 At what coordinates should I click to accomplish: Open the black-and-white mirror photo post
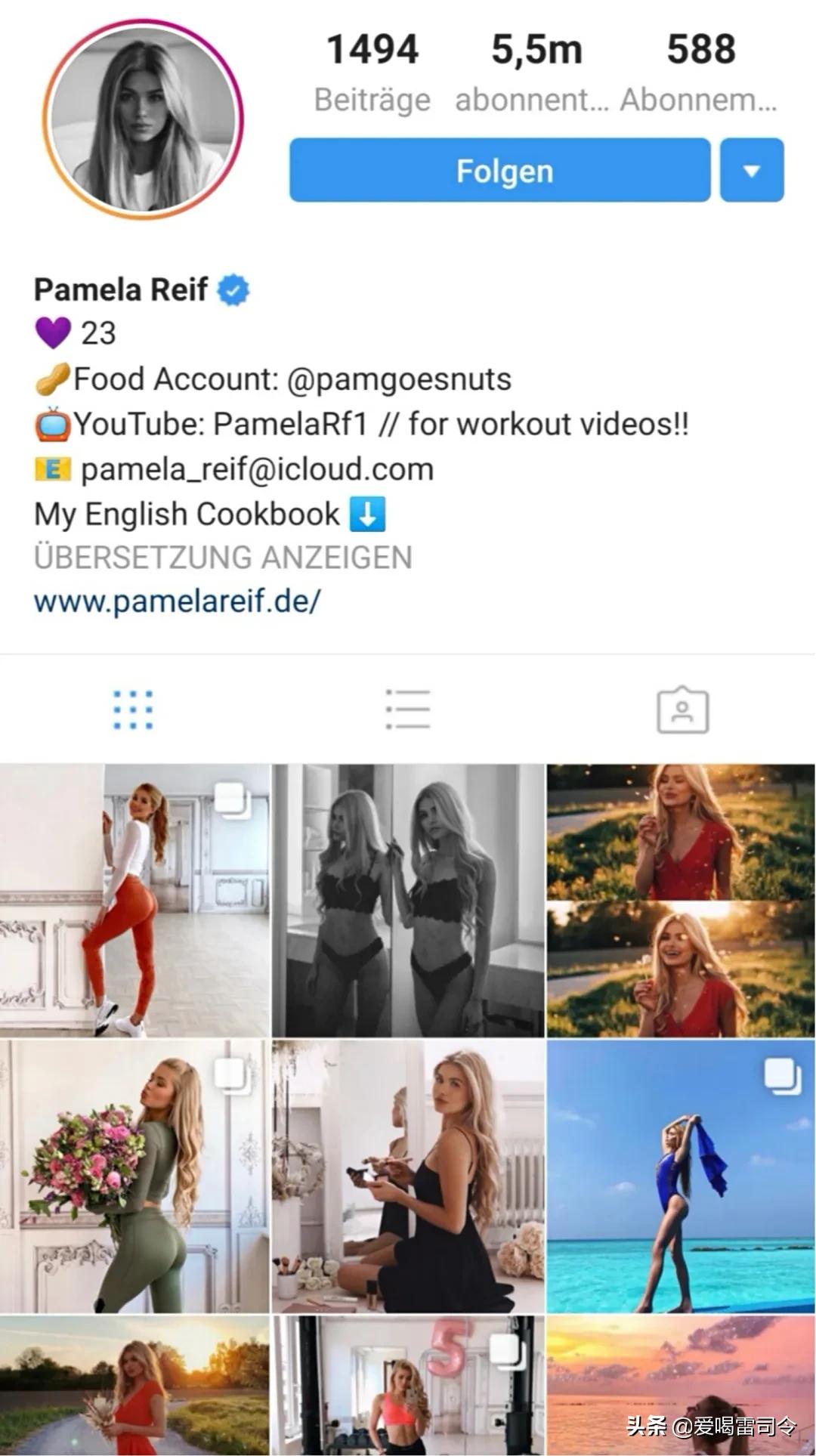tap(408, 899)
